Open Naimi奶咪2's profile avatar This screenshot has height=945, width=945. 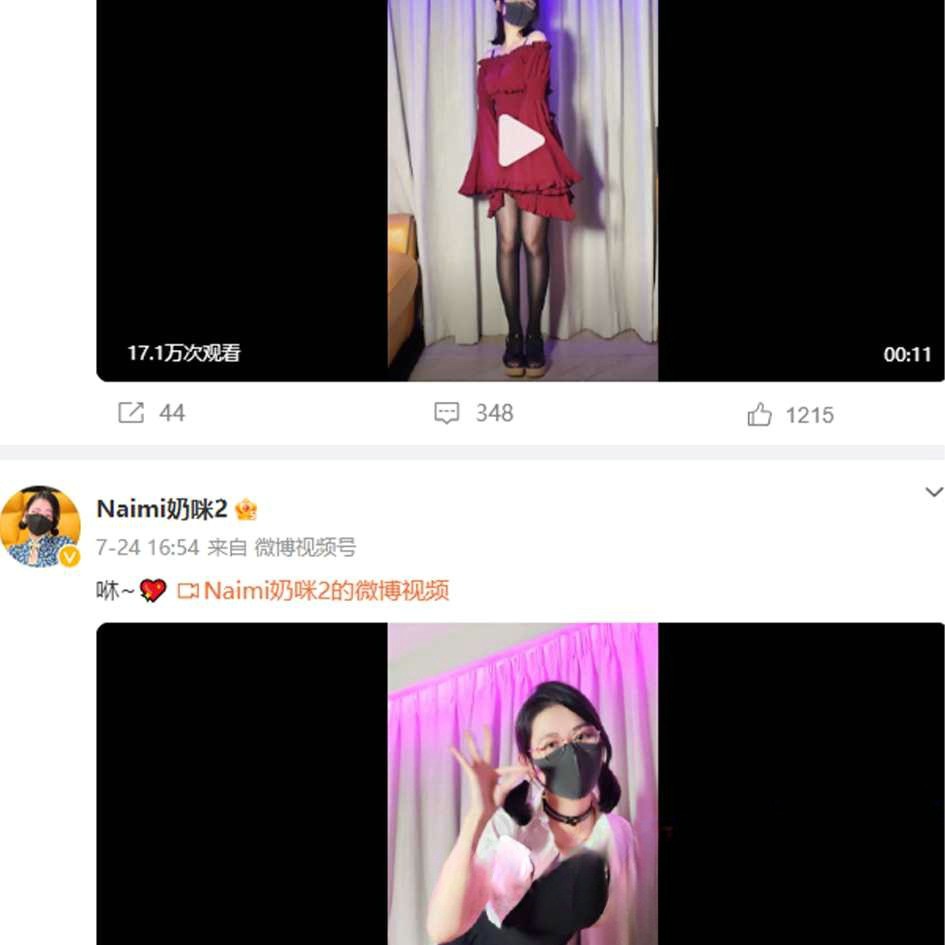click(x=40, y=527)
